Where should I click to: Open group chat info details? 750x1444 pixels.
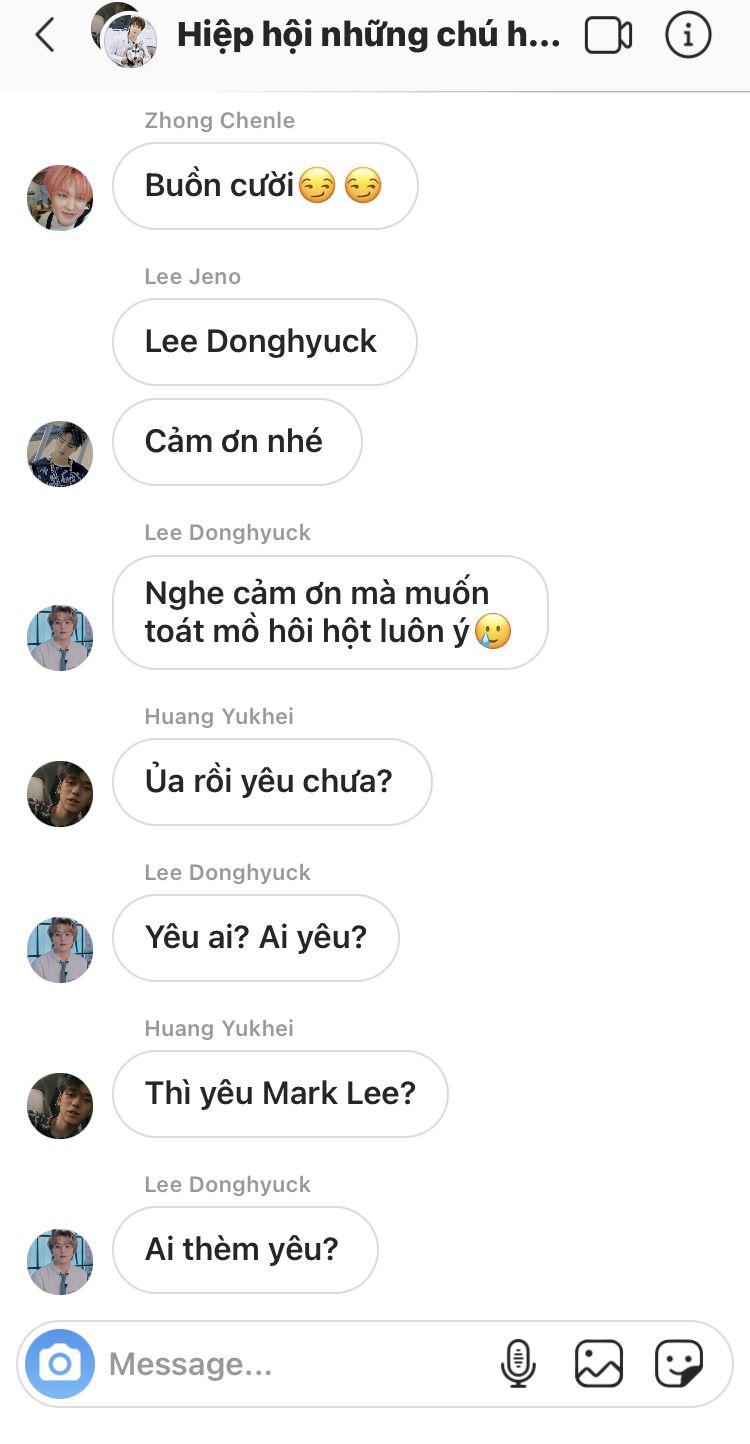pyautogui.click(x=688, y=36)
